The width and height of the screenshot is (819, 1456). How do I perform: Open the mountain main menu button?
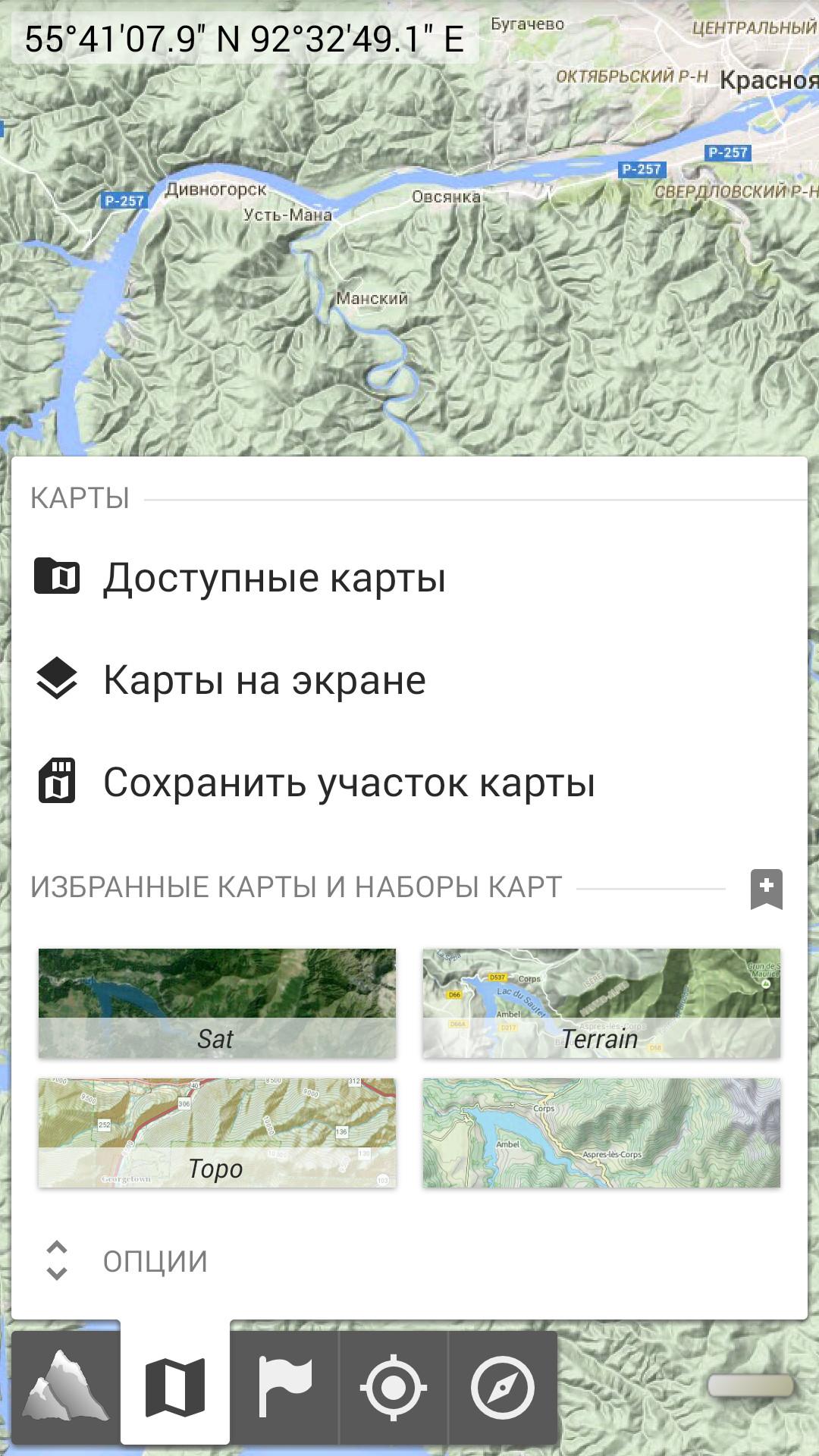click(x=65, y=1387)
